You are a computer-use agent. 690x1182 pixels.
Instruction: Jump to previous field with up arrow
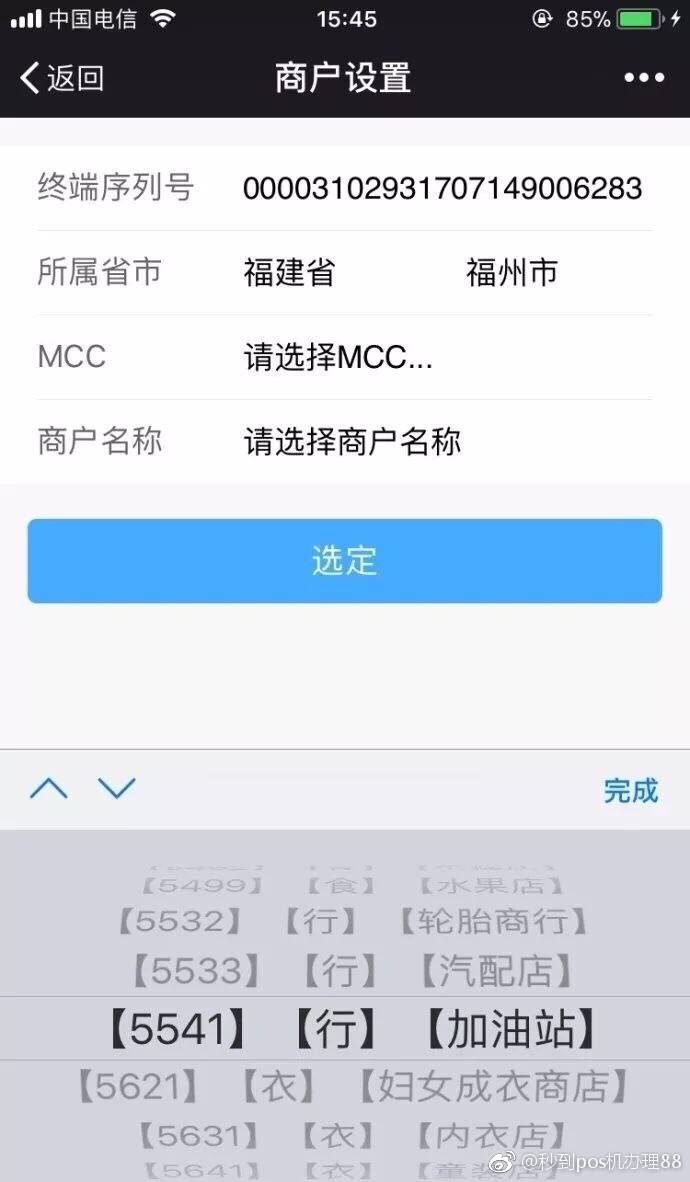point(49,789)
